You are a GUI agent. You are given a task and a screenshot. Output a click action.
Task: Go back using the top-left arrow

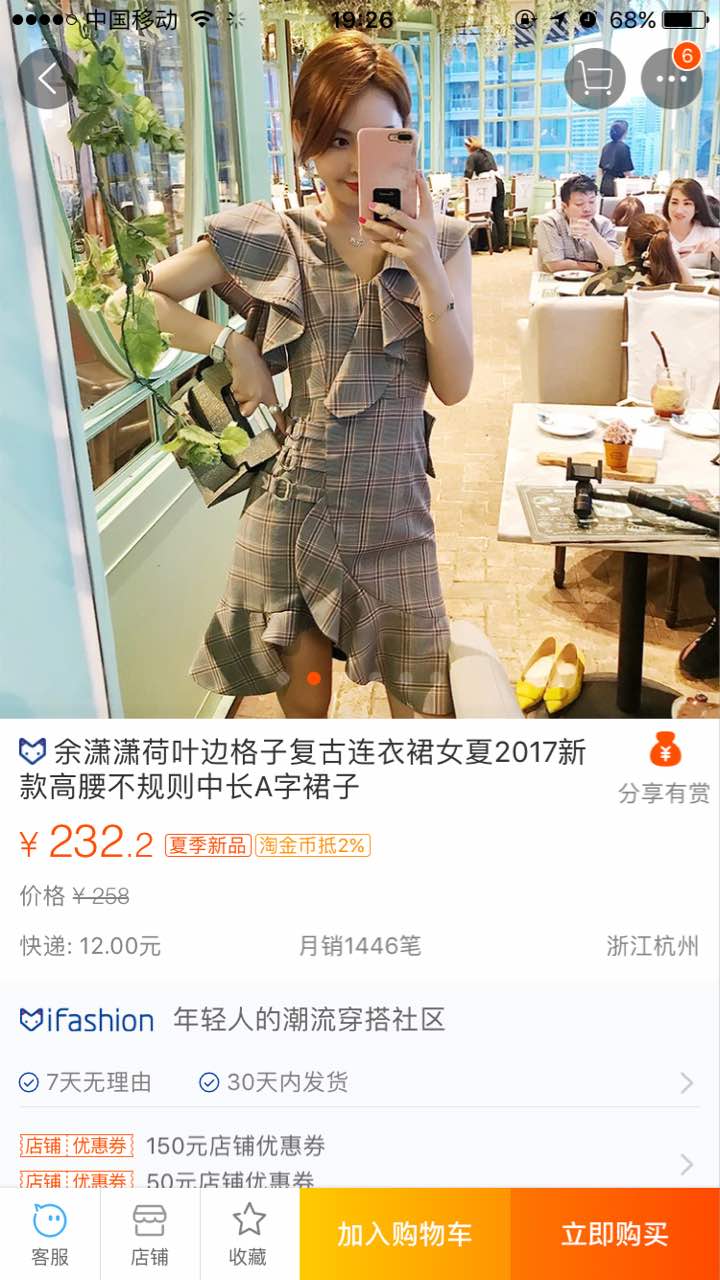[x=46, y=78]
